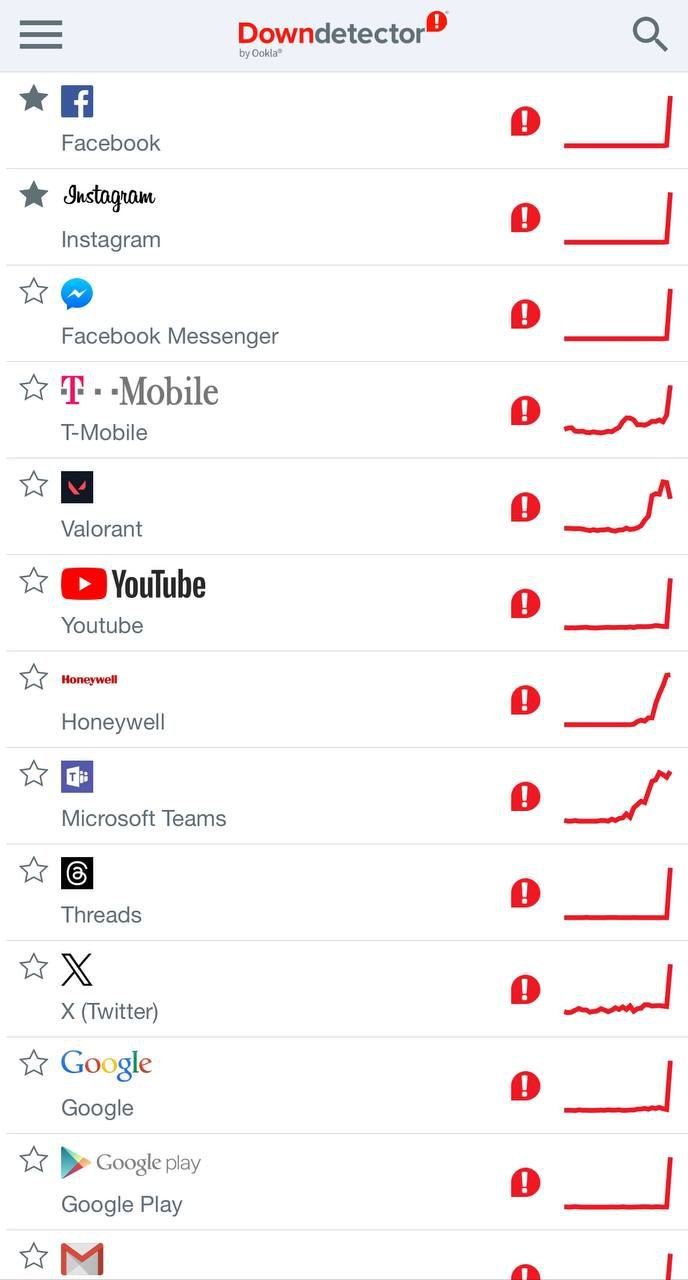
Task: Open the X (Twitter) outage page
Action: click(x=109, y=1010)
